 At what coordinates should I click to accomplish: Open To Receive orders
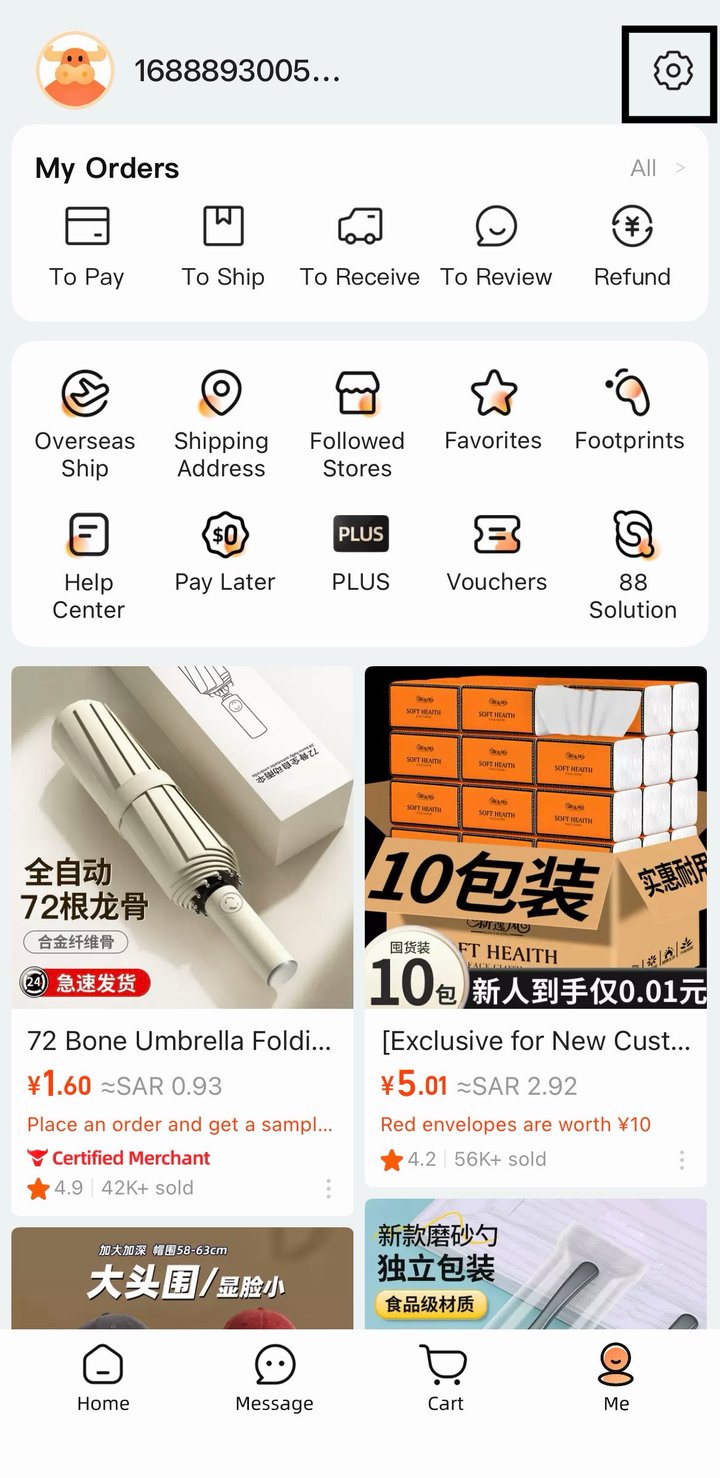tap(360, 247)
